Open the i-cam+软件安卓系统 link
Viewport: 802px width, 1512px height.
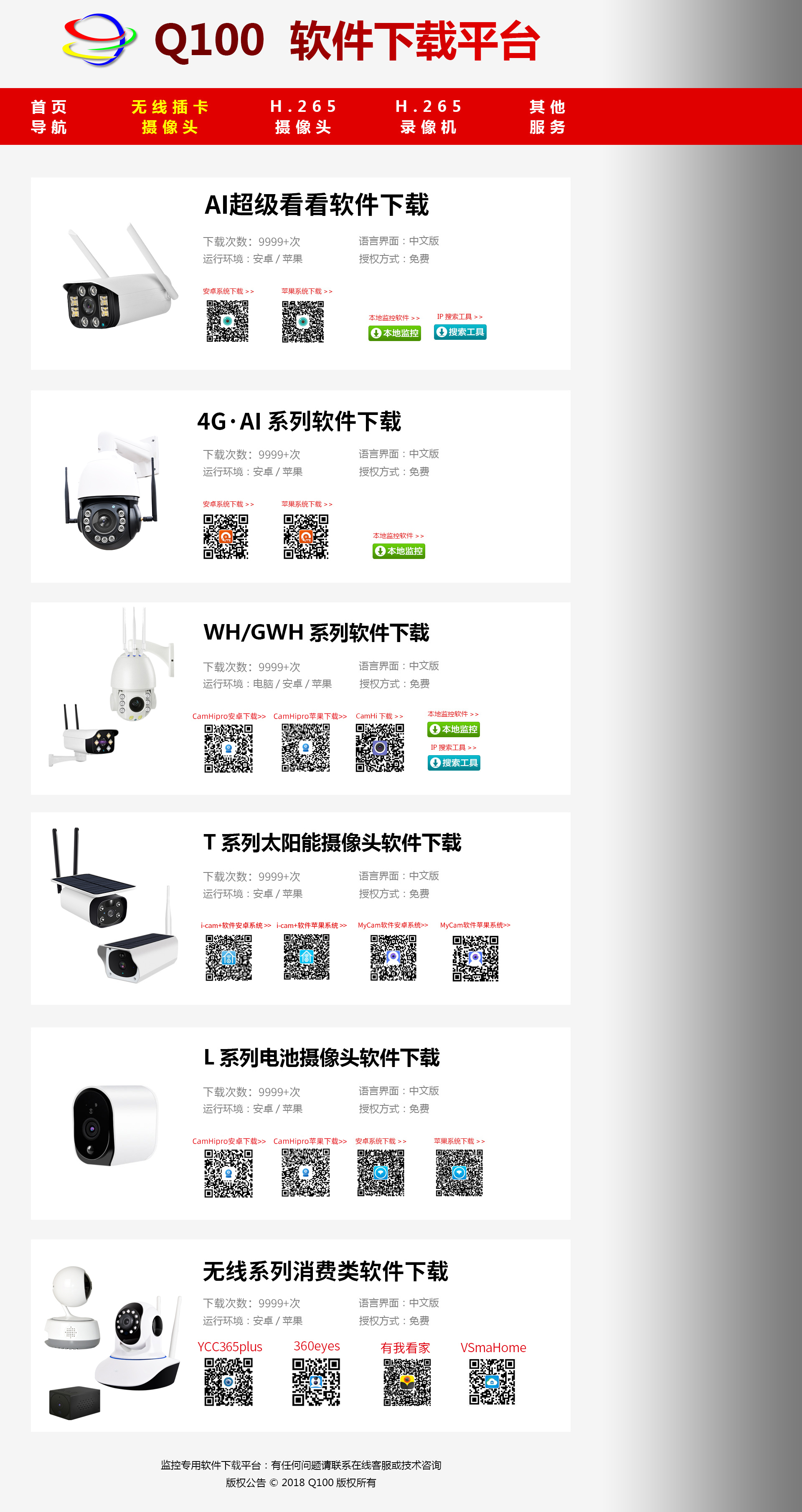(x=236, y=925)
